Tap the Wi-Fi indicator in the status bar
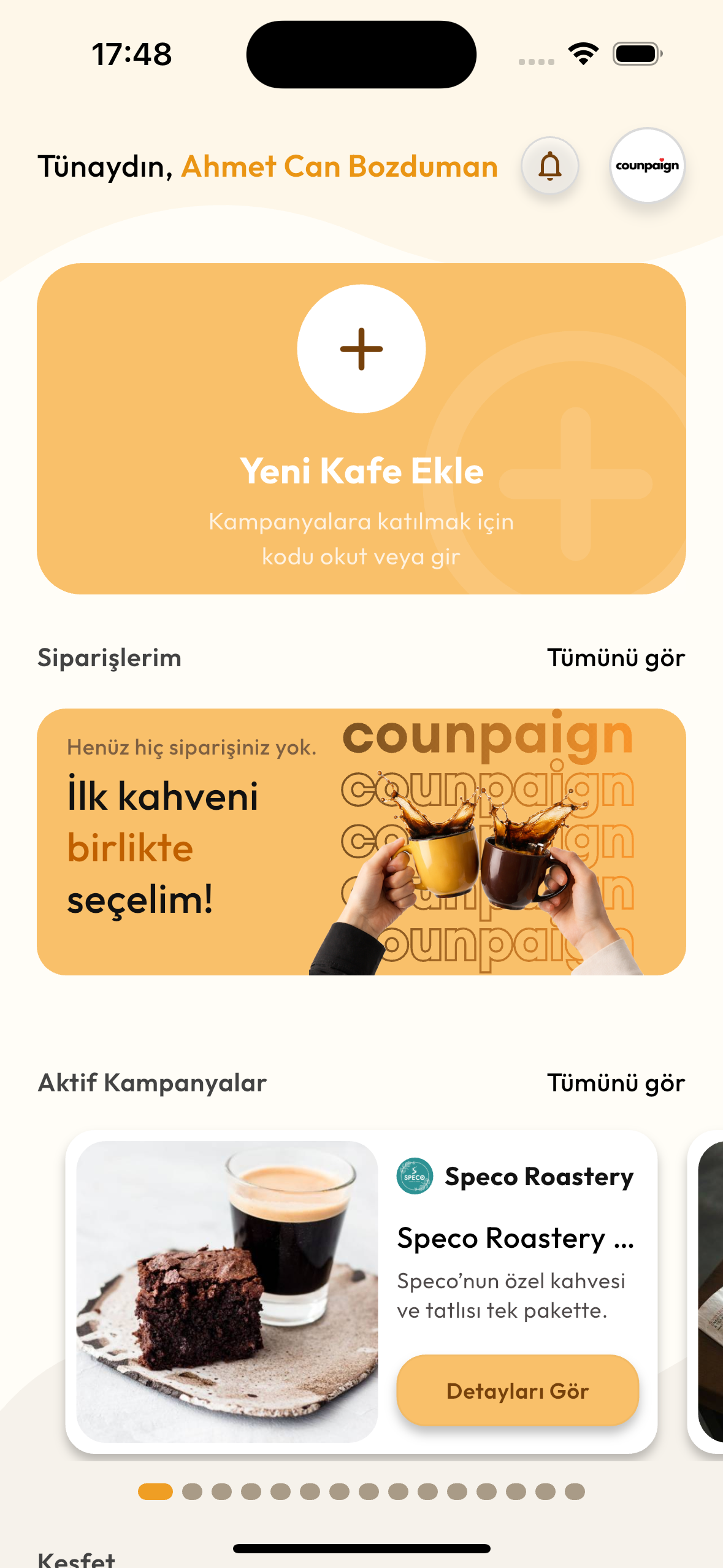 click(x=583, y=53)
